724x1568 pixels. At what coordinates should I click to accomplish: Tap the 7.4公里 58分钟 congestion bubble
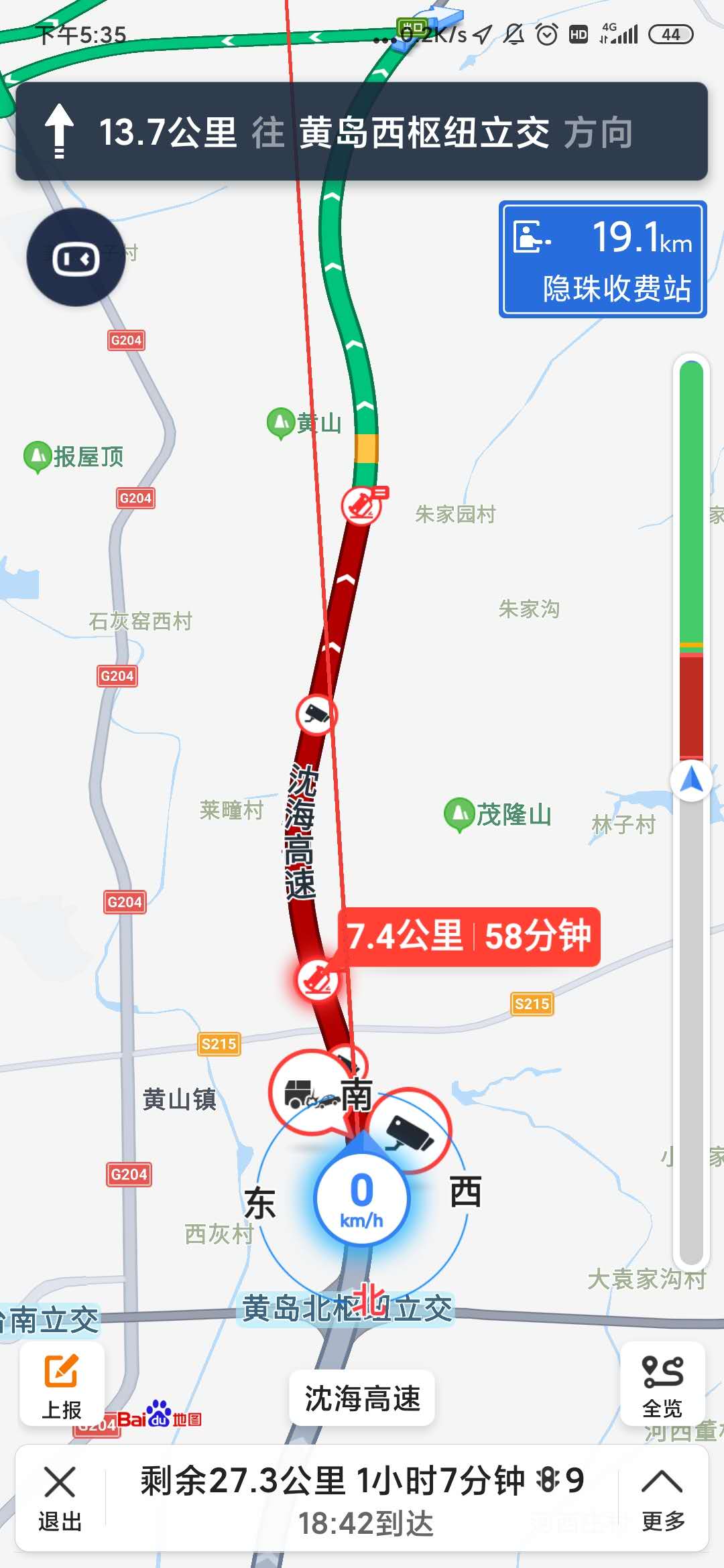click(469, 936)
